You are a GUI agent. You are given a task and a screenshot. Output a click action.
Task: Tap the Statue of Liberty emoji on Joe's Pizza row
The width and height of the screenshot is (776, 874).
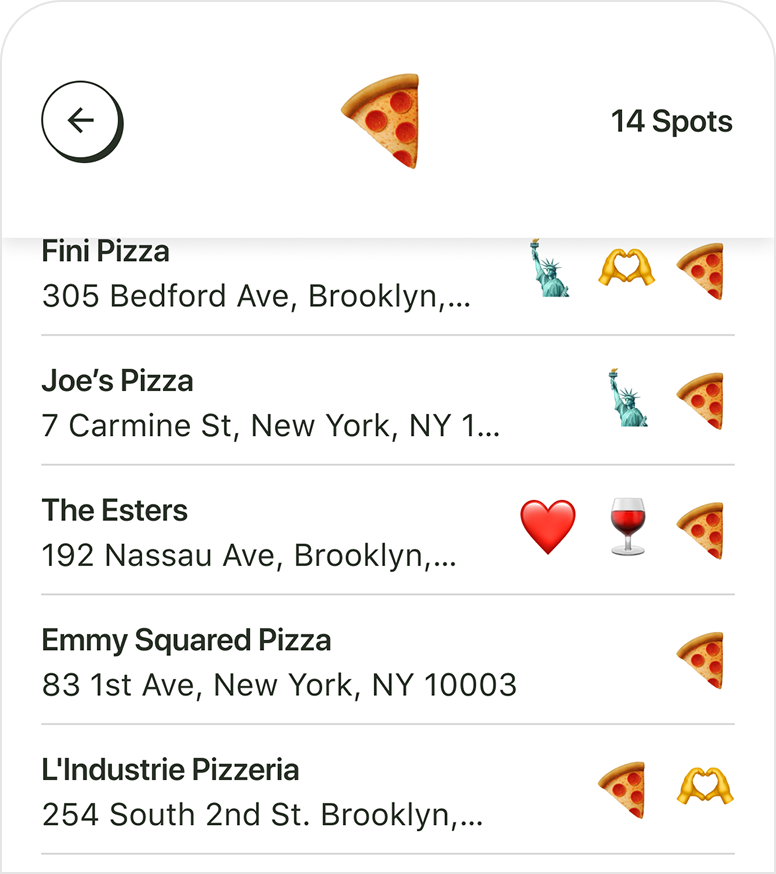(629, 396)
